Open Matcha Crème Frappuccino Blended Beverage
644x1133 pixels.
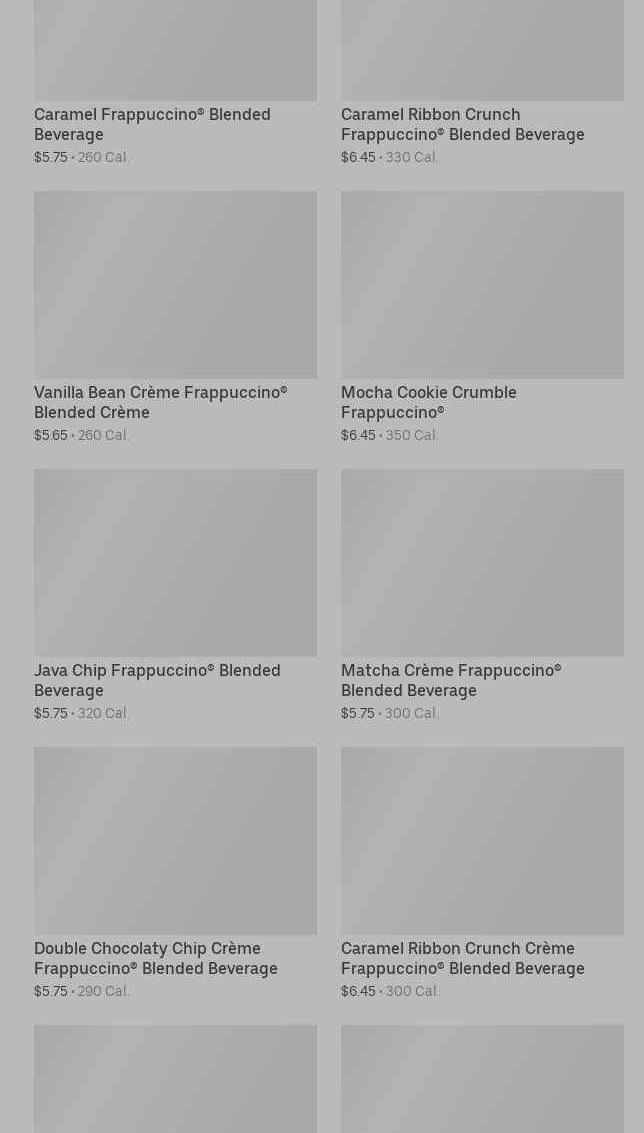pyautogui.click(x=451, y=680)
